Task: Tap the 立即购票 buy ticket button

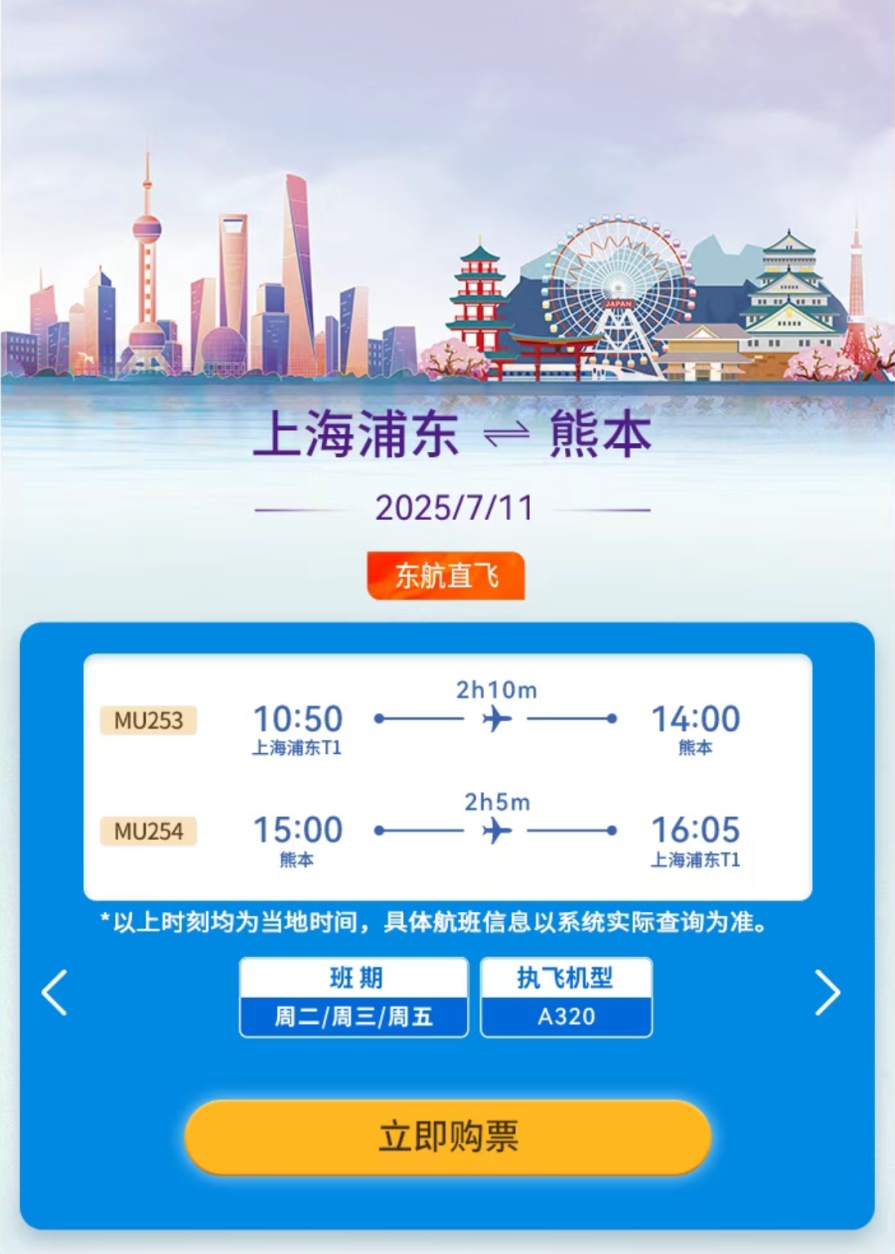Action: [447, 1137]
